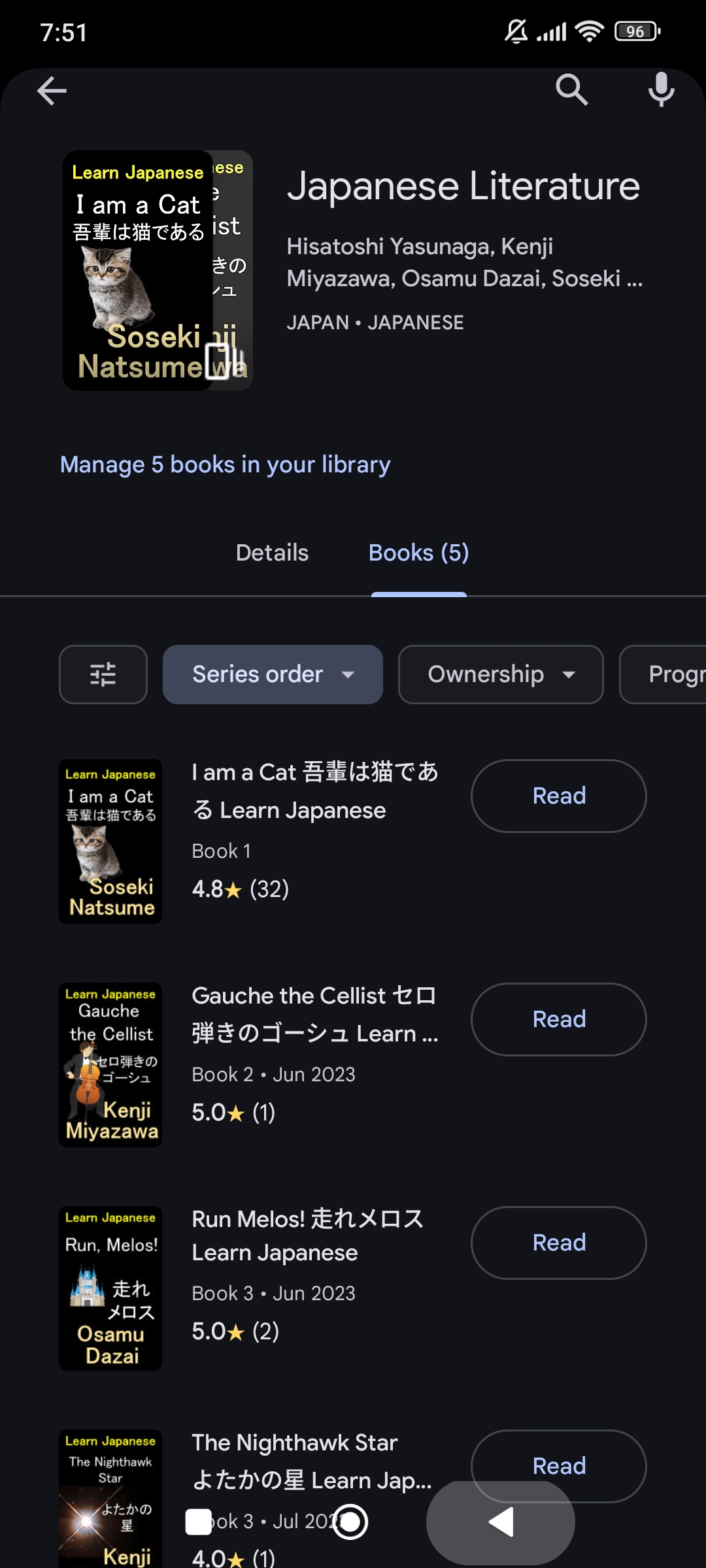Go back using the top-left arrow
Image resolution: width=706 pixels, height=1568 pixels.
[x=52, y=90]
